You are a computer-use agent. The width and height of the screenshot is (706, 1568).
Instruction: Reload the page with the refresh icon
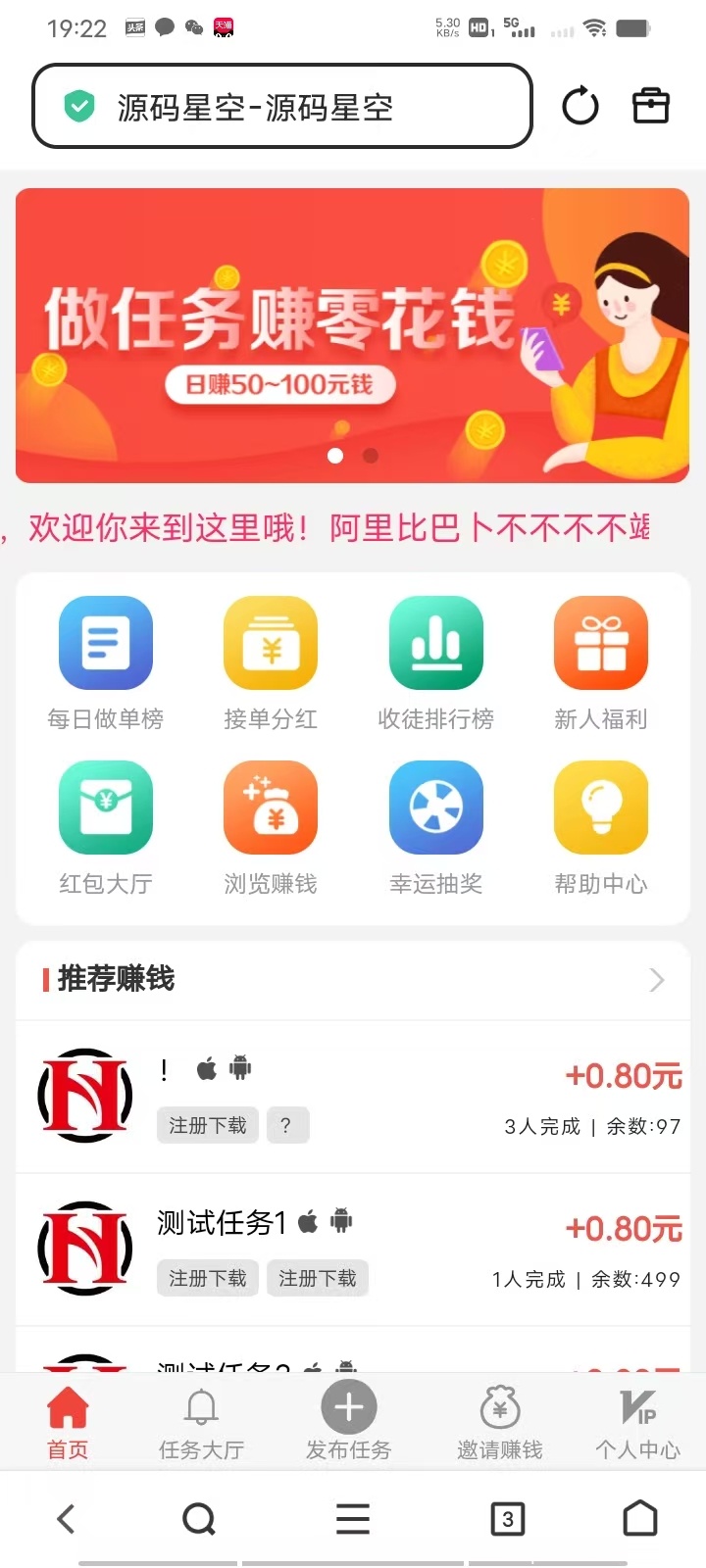coord(580,106)
